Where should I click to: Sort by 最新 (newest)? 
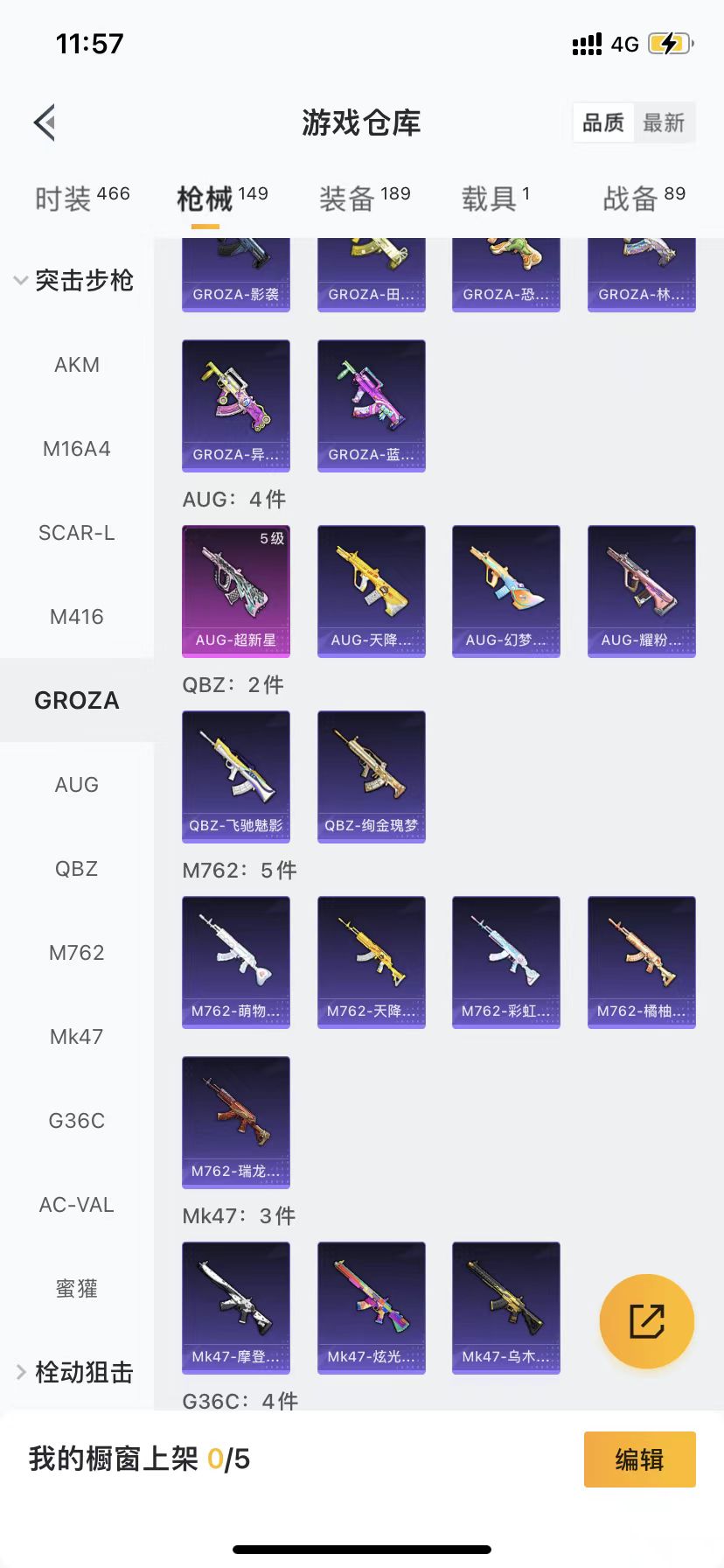point(664,122)
